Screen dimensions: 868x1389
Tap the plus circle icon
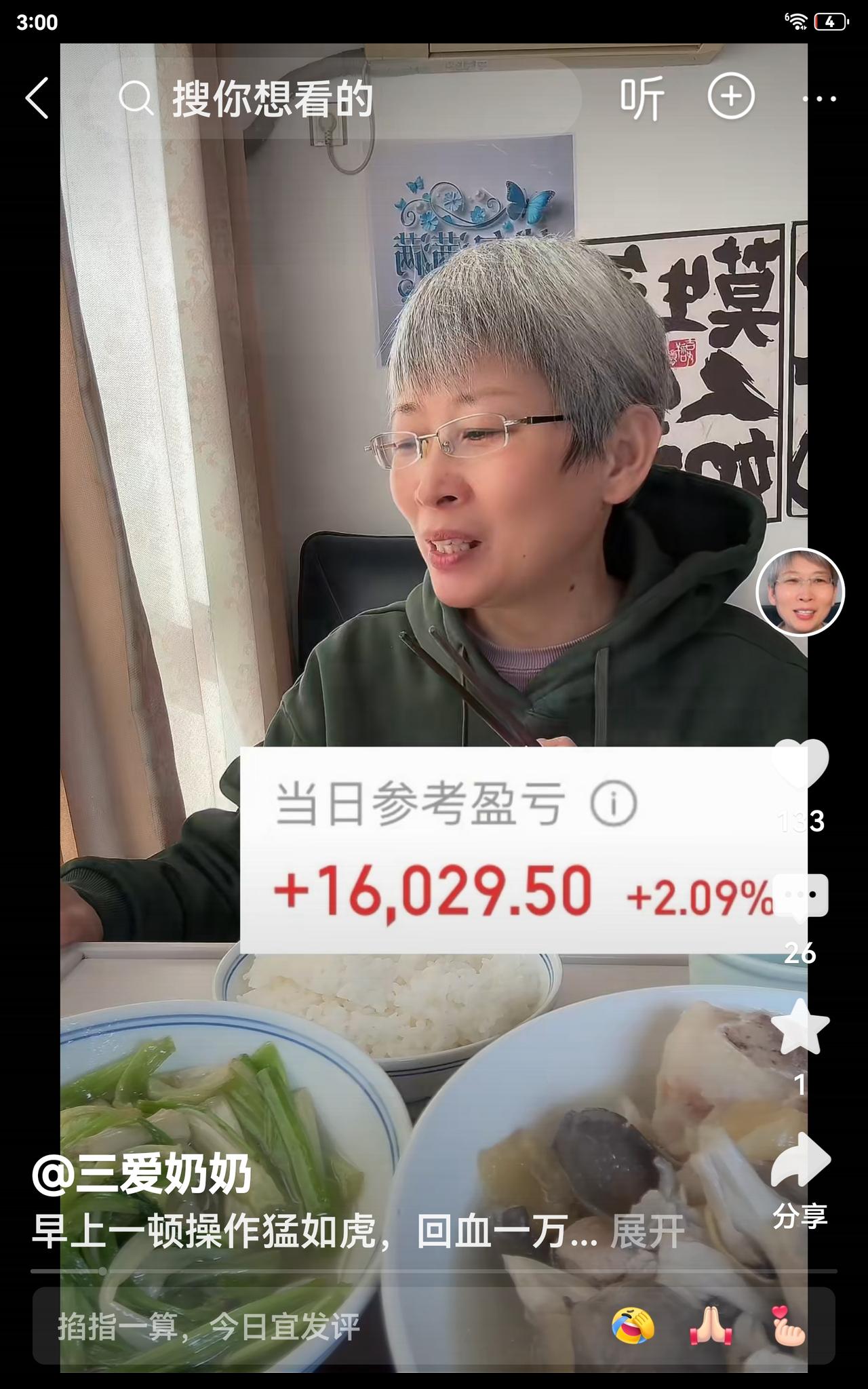731,97
